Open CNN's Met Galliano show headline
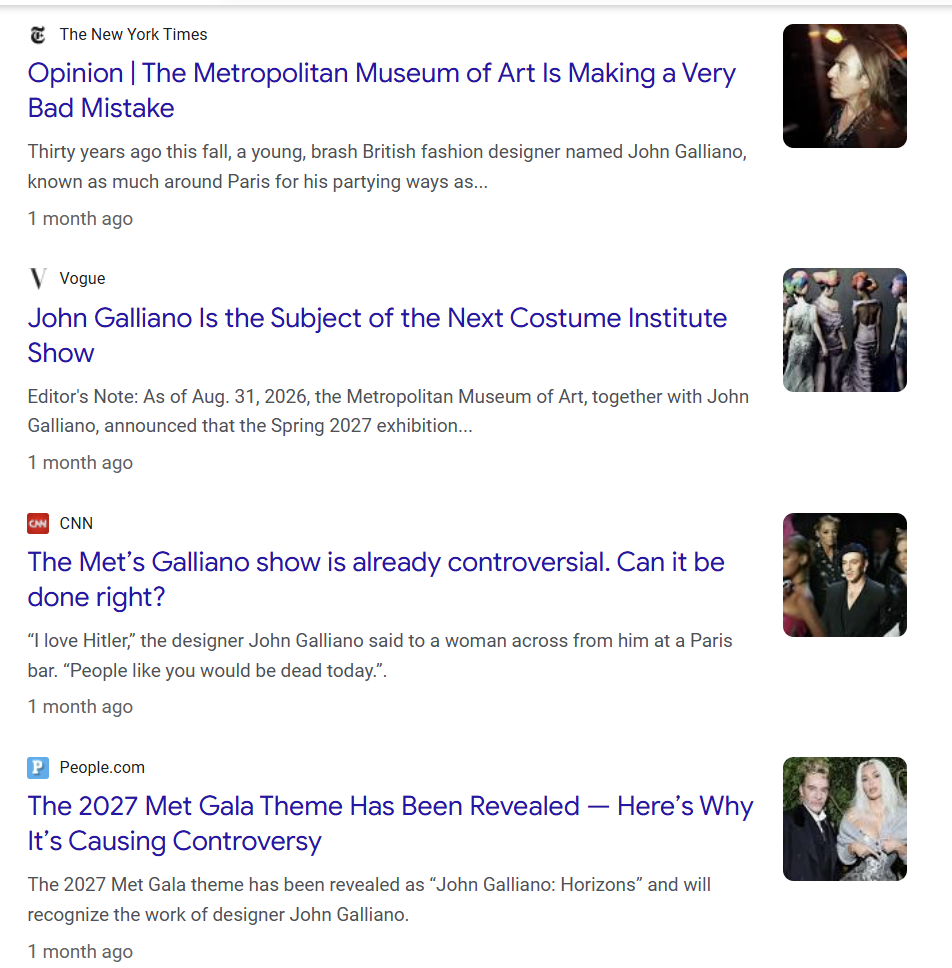This screenshot has width=952, height=968. click(x=376, y=579)
